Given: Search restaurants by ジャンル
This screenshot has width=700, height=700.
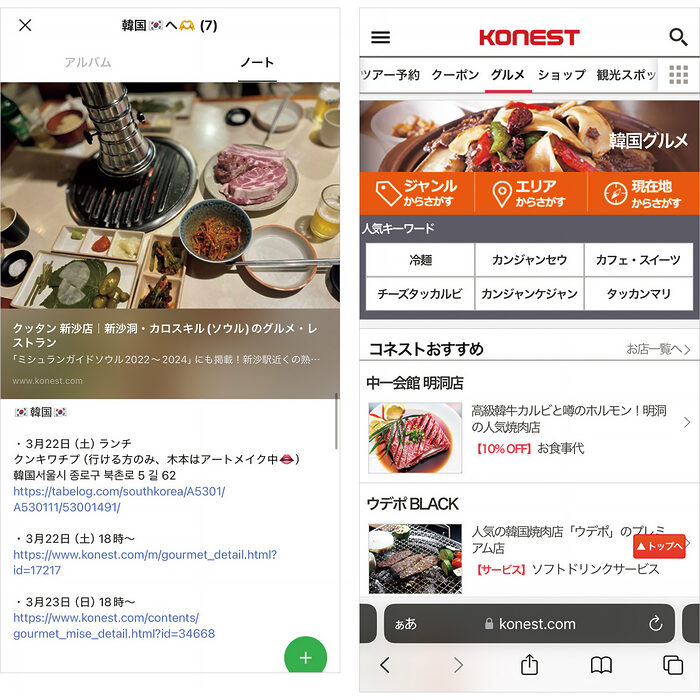Looking at the screenshot, I should coord(417,193).
